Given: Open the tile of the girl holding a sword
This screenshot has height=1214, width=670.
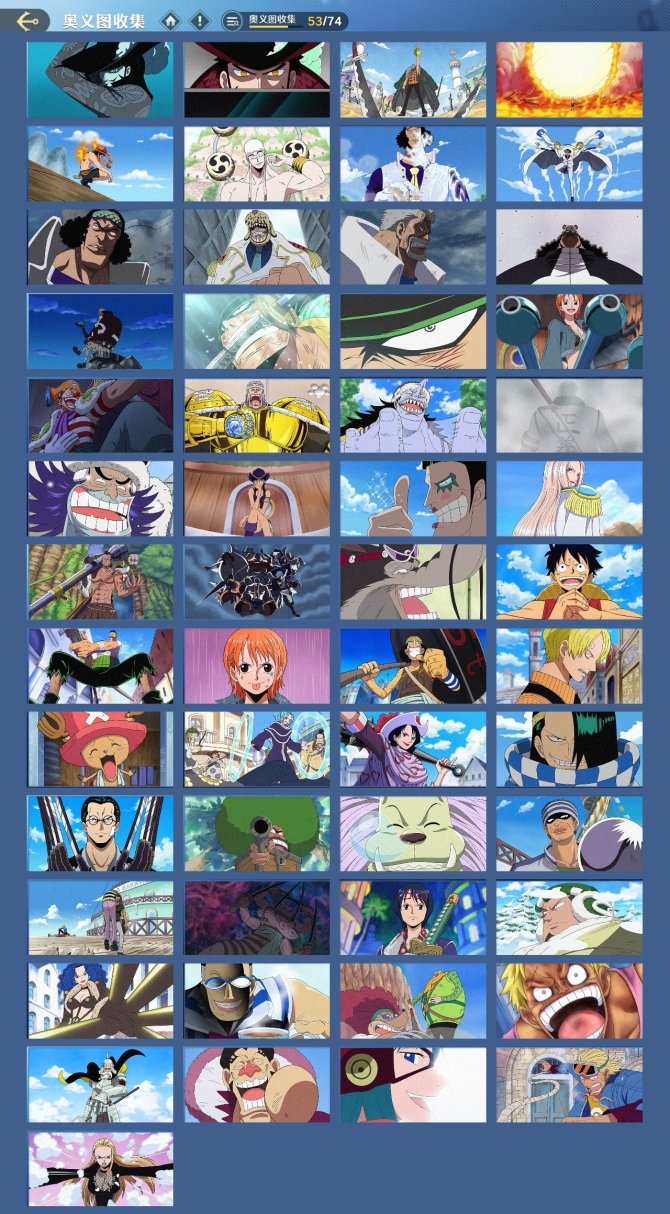Looking at the screenshot, I should [413, 917].
